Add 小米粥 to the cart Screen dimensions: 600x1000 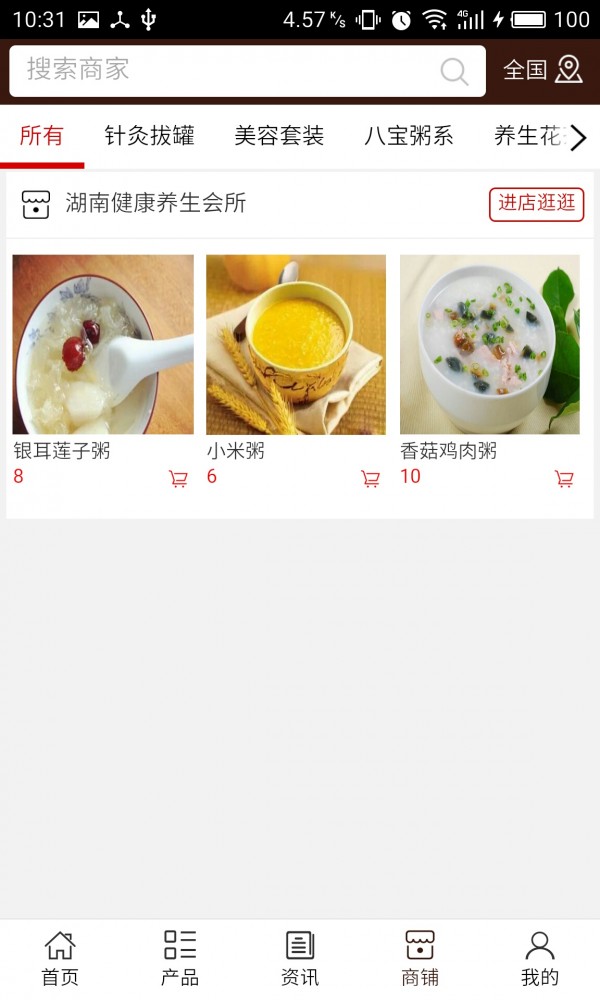point(371,479)
